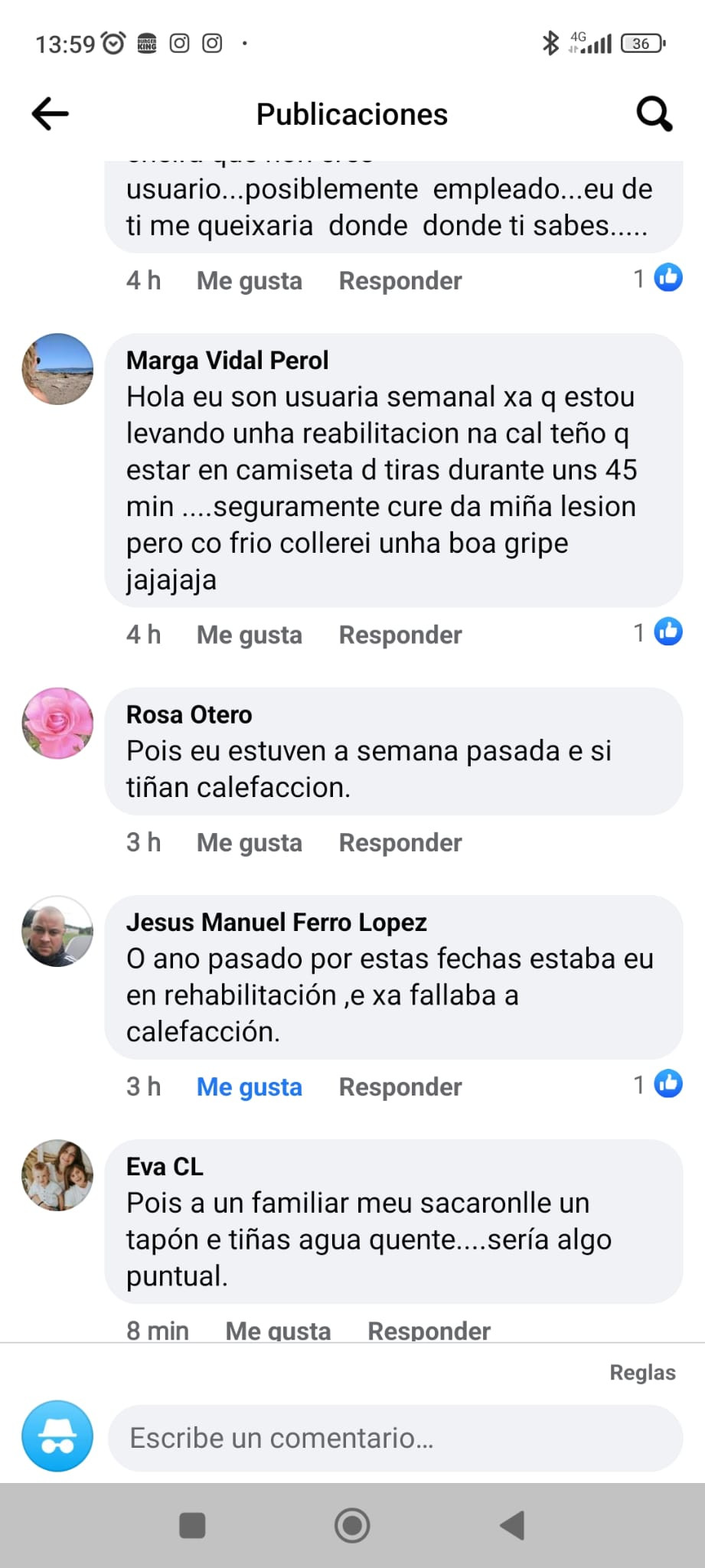
Task: Open the group Reglas link
Action: (x=641, y=1373)
